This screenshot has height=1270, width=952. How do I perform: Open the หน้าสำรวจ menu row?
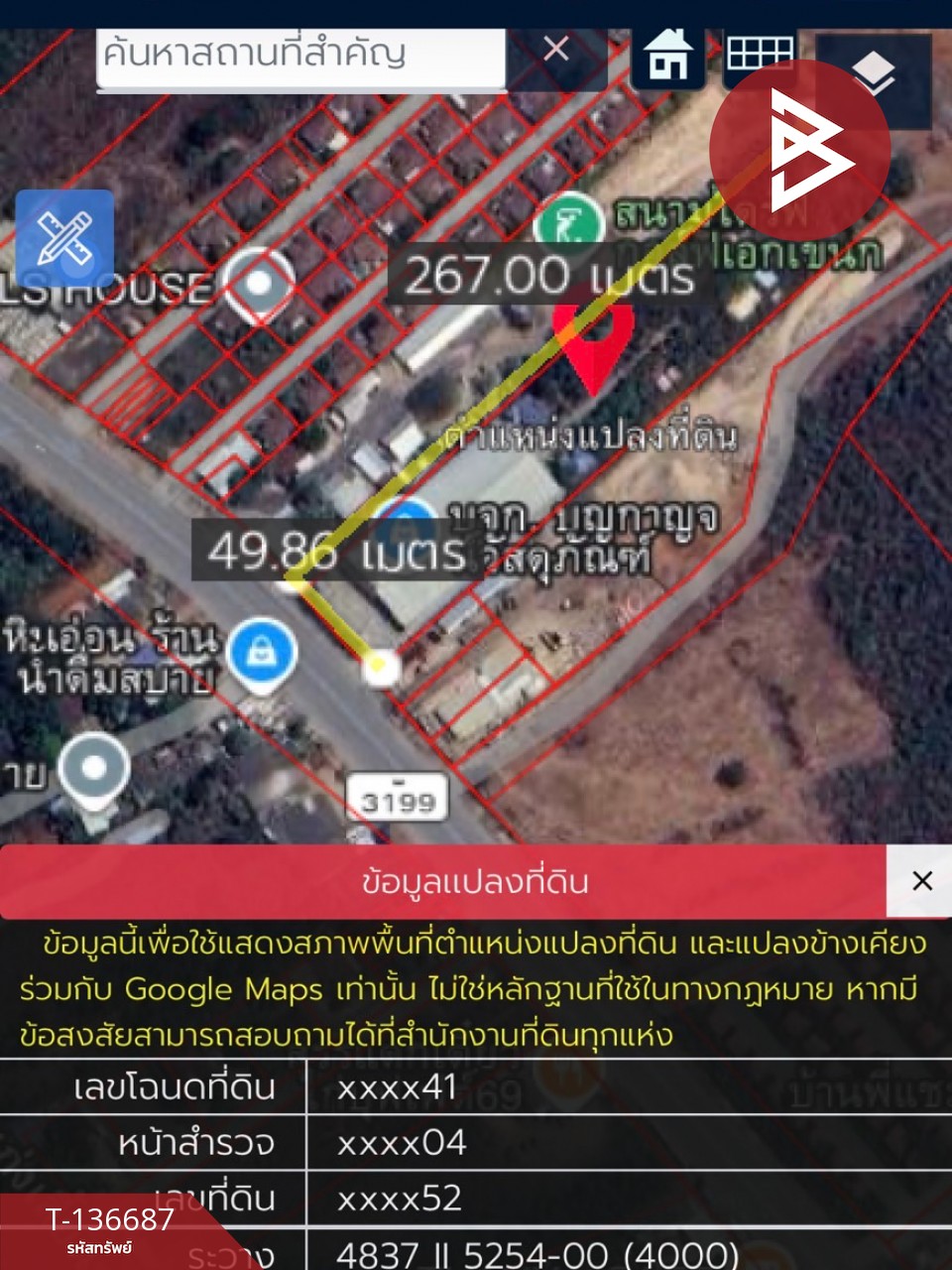pos(476,1143)
